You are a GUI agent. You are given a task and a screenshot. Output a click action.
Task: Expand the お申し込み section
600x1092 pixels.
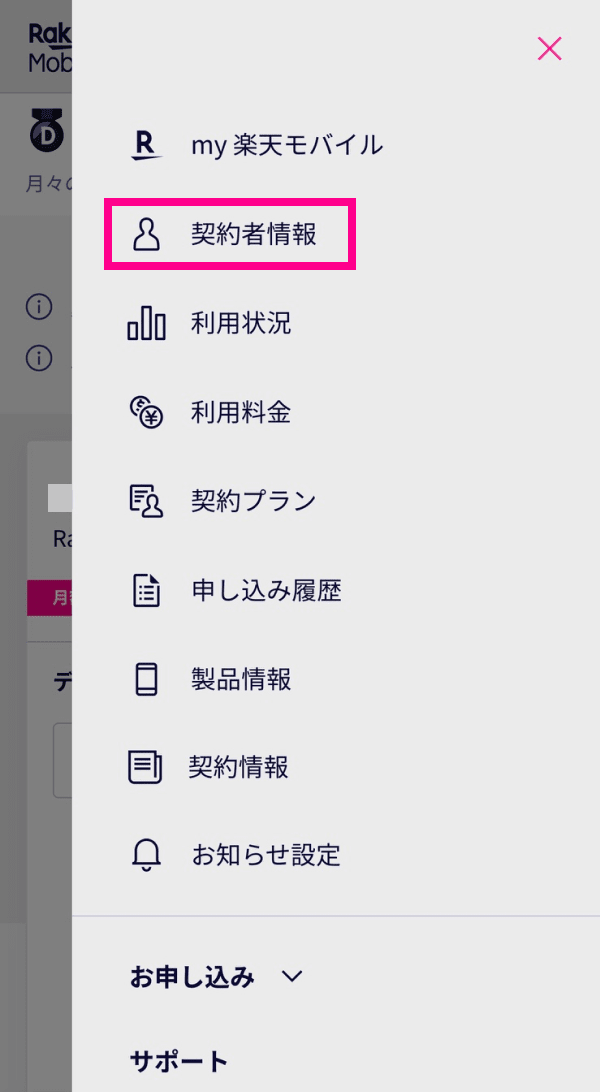(216, 976)
